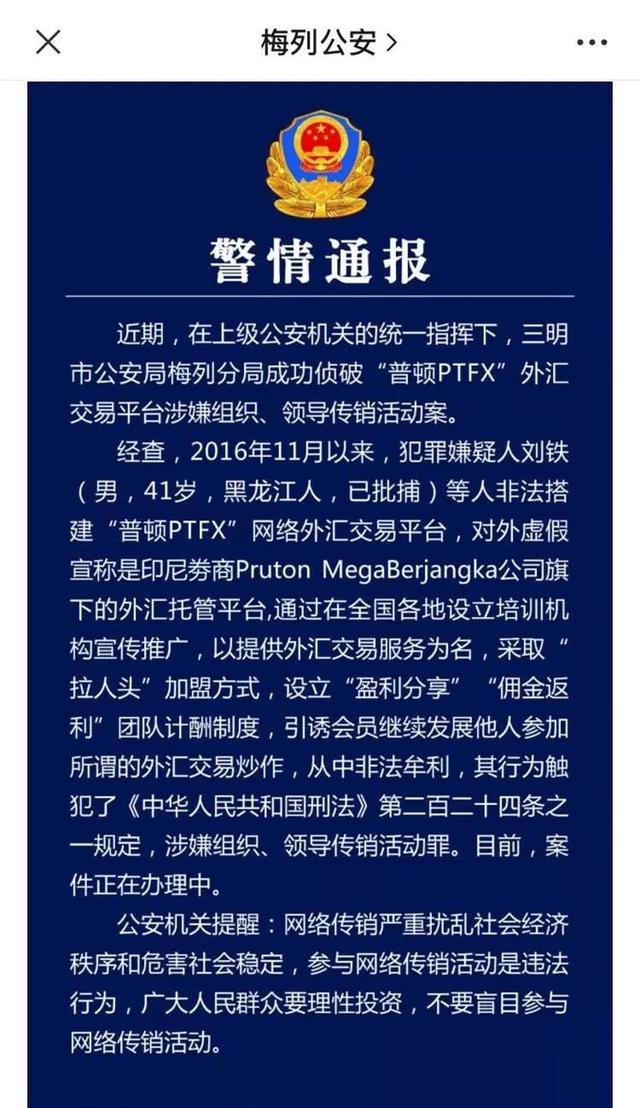
Task: Tap the 警情通报 notice image
Action: point(320,600)
